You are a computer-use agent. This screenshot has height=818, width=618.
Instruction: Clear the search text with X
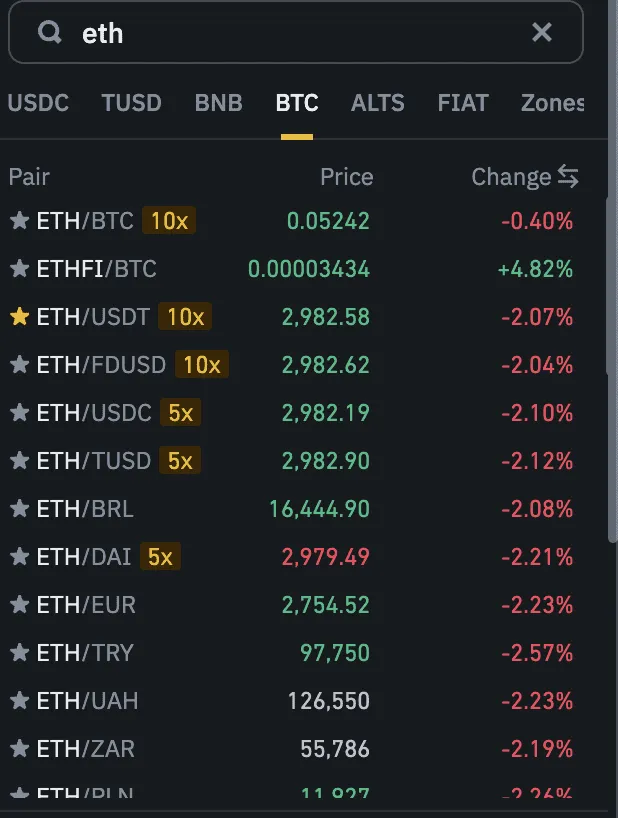point(541,33)
